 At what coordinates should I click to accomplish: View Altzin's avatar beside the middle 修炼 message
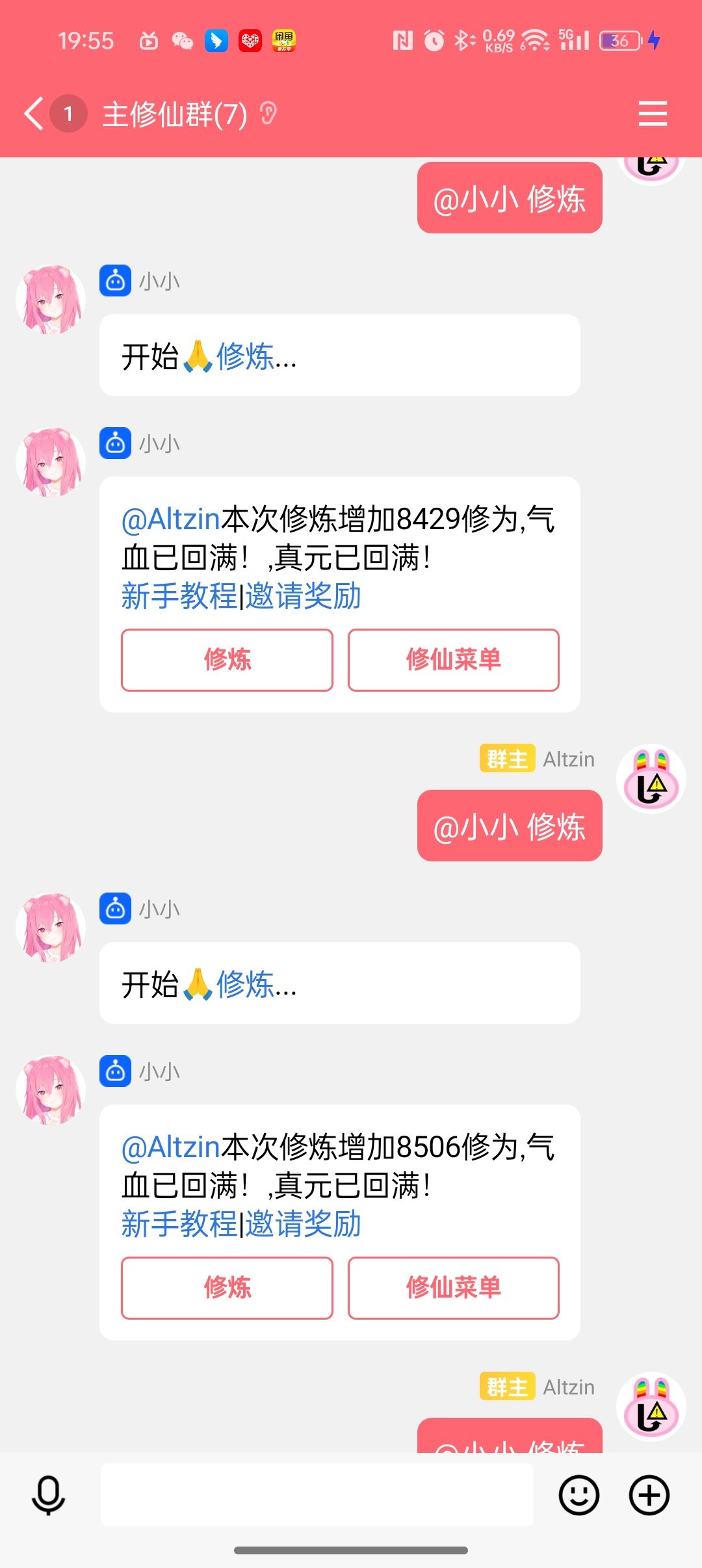tap(651, 779)
